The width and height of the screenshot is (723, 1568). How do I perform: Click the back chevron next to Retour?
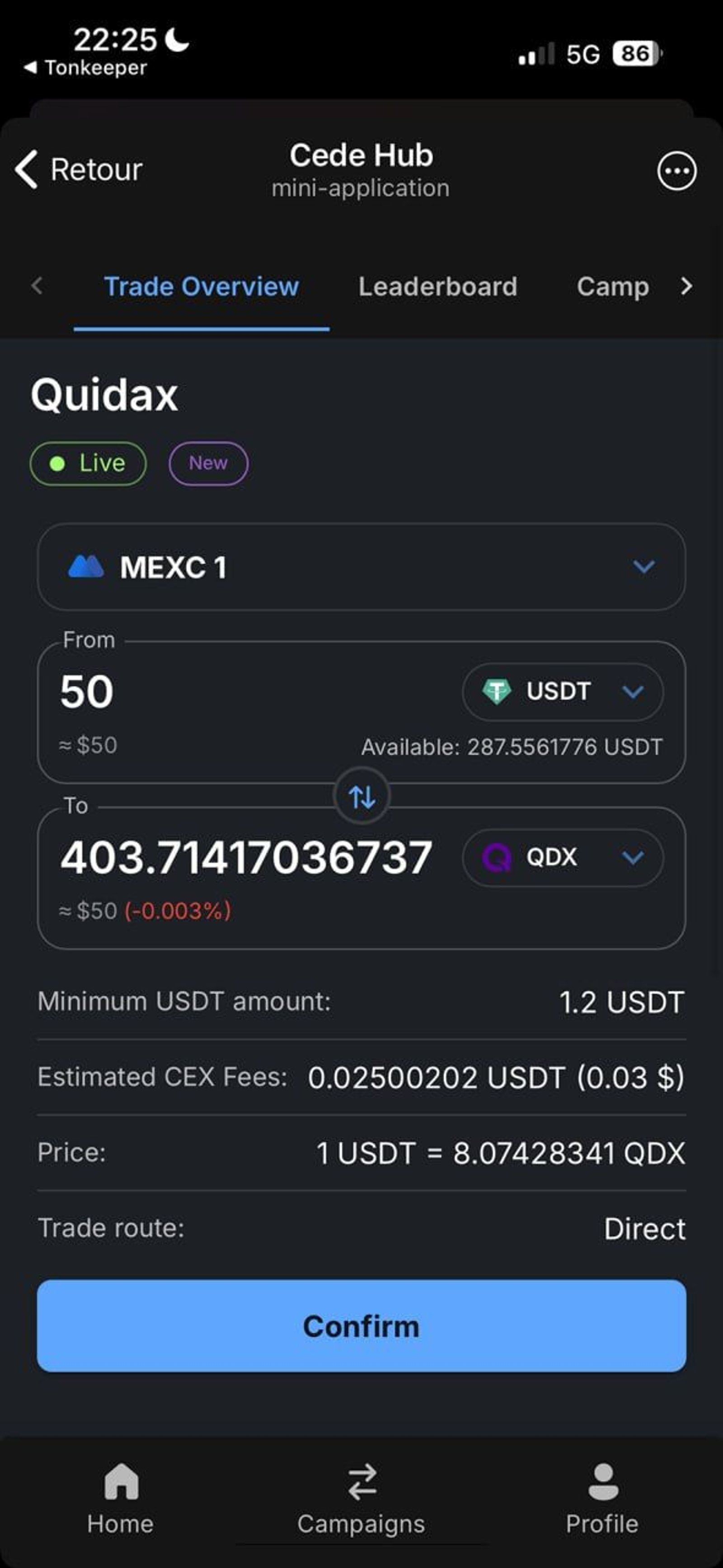point(26,170)
